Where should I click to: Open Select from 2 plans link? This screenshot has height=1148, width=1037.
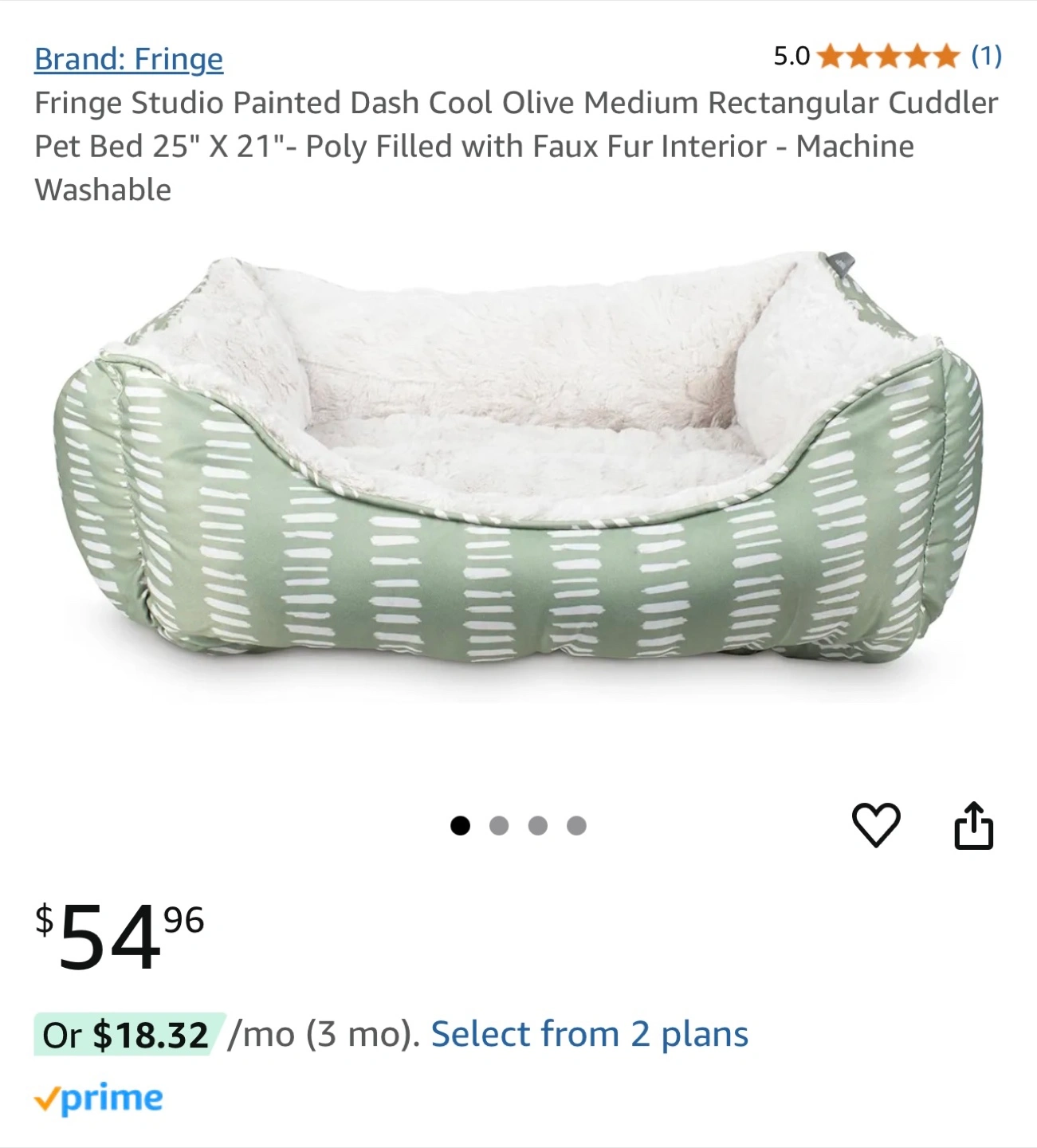pyautogui.click(x=589, y=1034)
